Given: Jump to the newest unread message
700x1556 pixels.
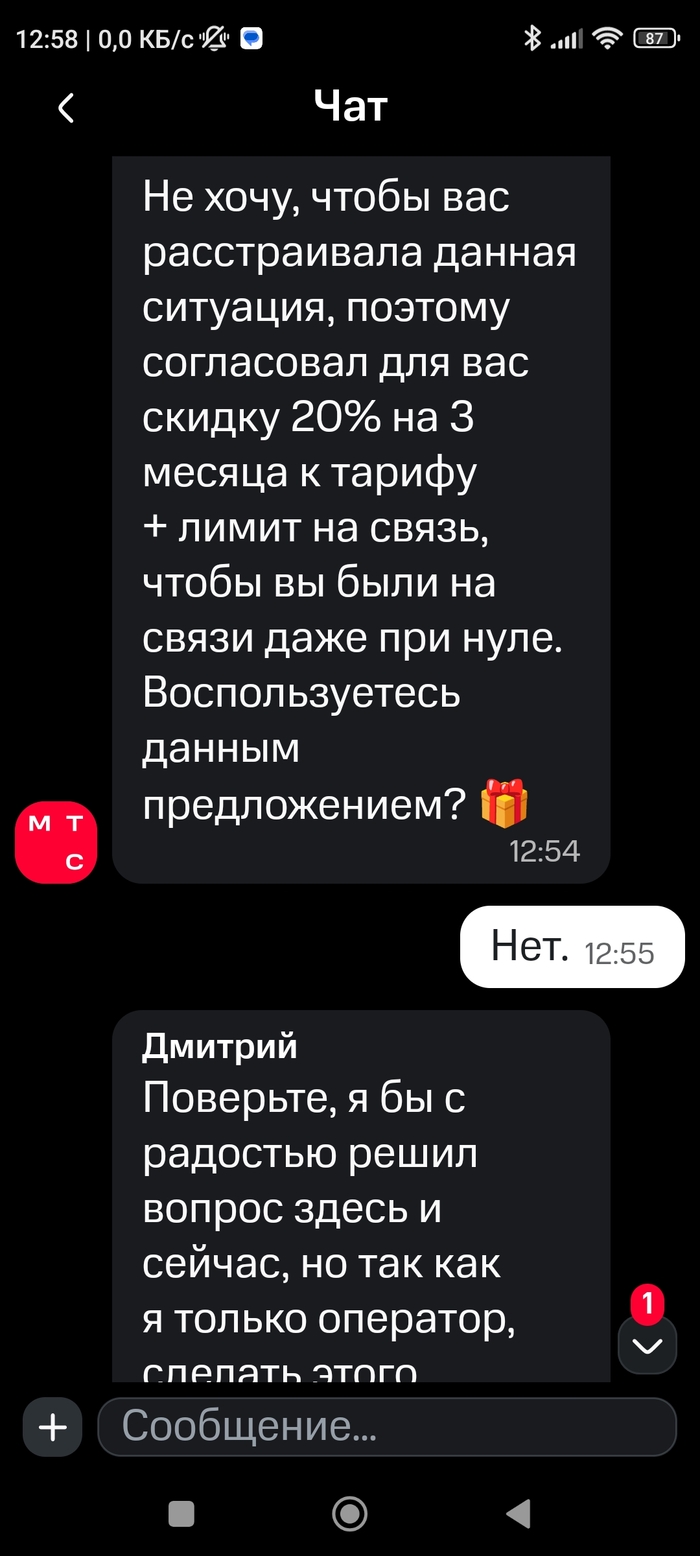Looking at the screenshot, I should click(647, 1345).
